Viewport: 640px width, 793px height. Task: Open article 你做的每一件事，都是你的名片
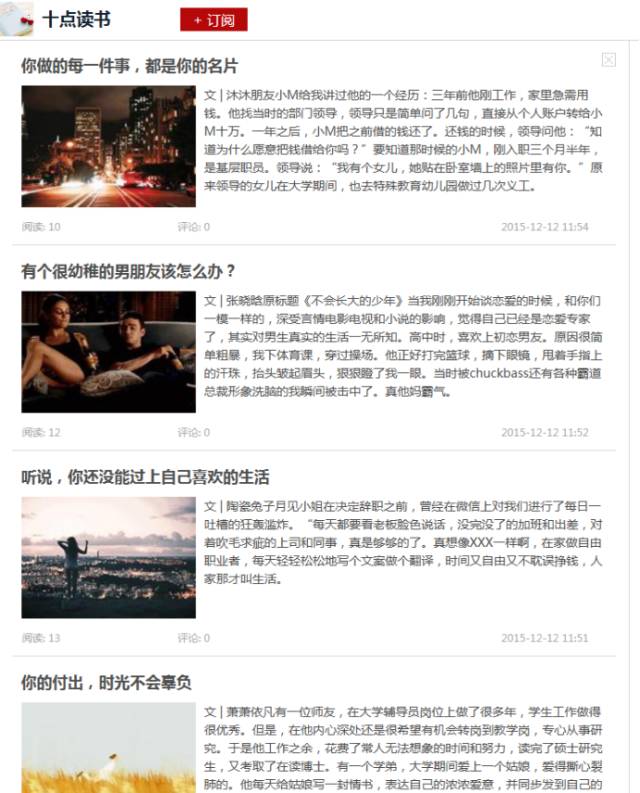tap(130, 66)
